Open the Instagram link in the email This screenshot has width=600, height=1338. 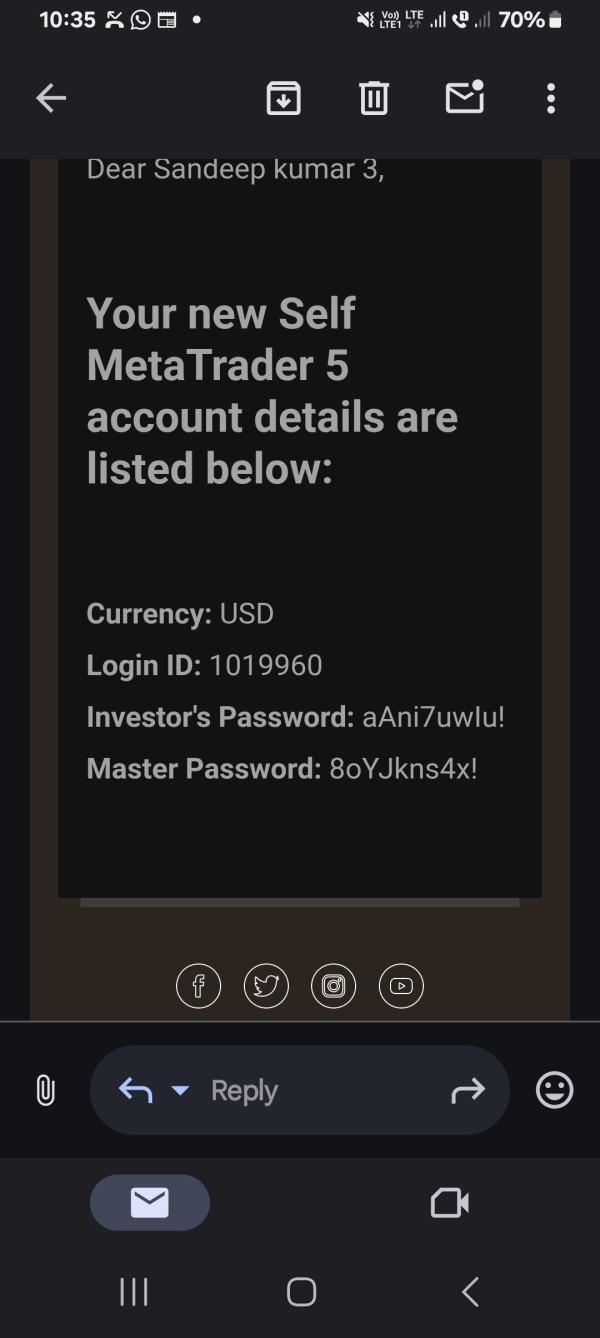pos(334,986)
